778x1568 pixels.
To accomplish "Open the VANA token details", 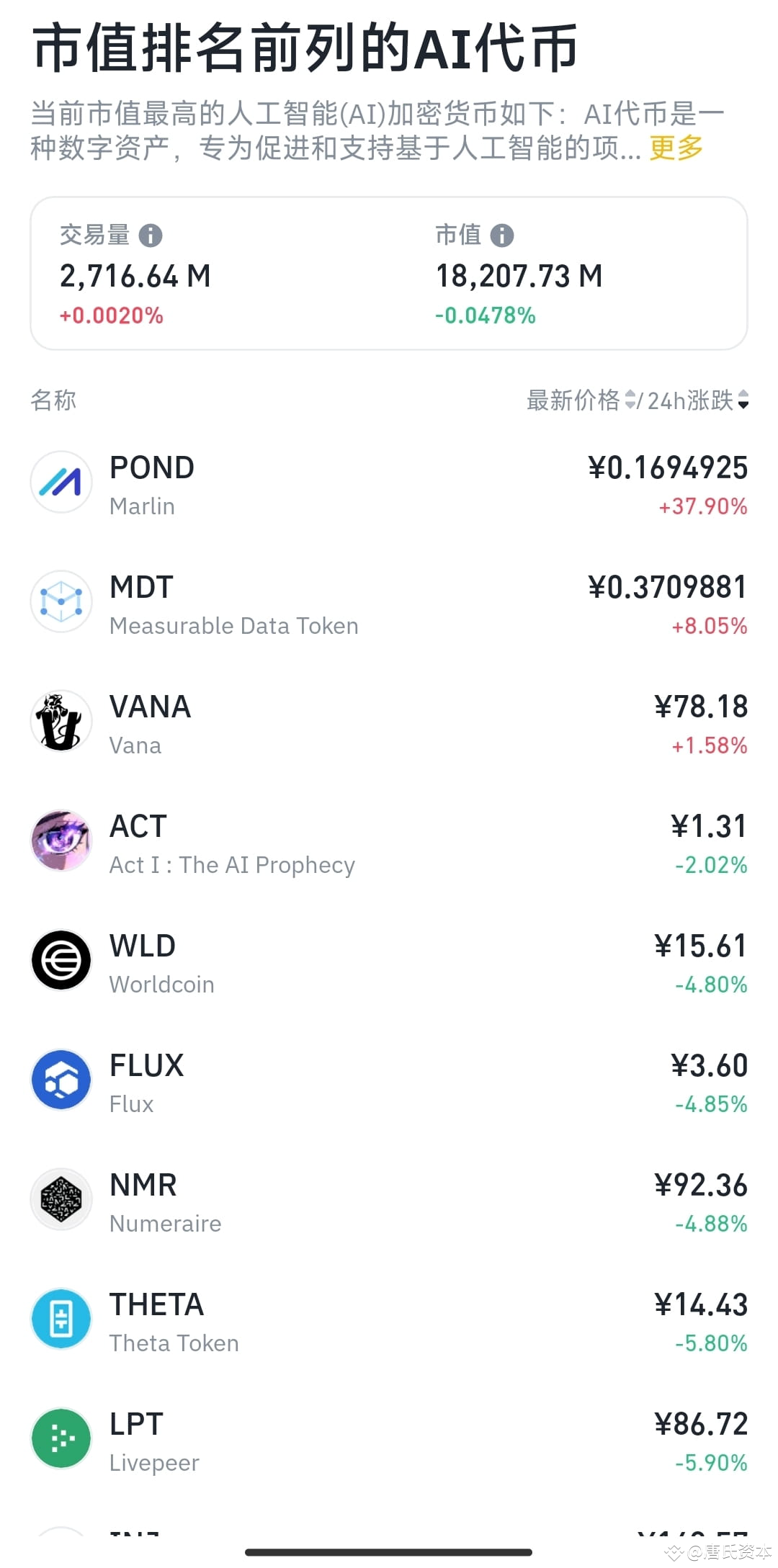I will tap(389, 722).
